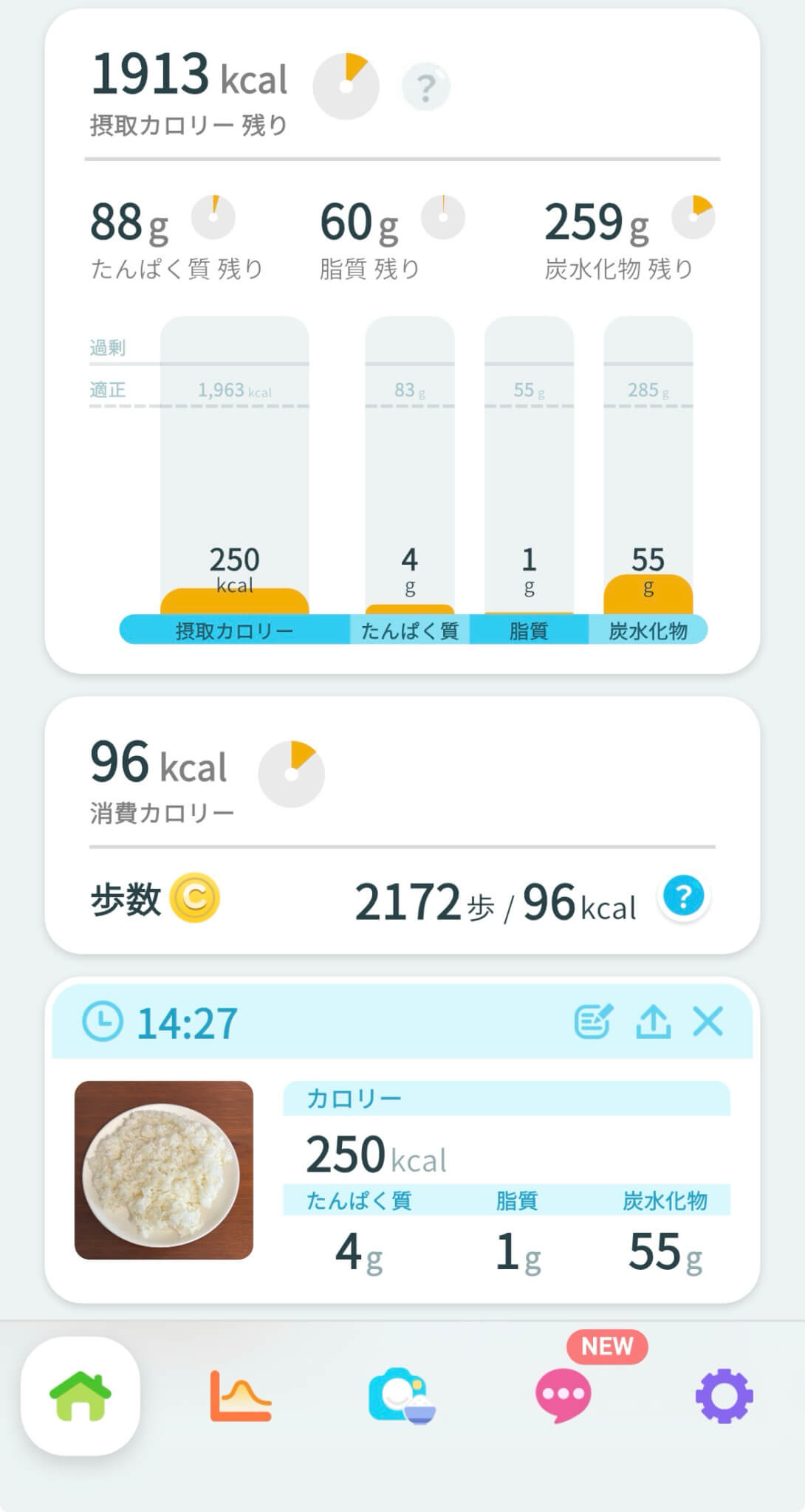Edit the 14:27 meal record
Image resolution: width=805 pixels, height=1512 pixels.
click(x=593, y=1022)
